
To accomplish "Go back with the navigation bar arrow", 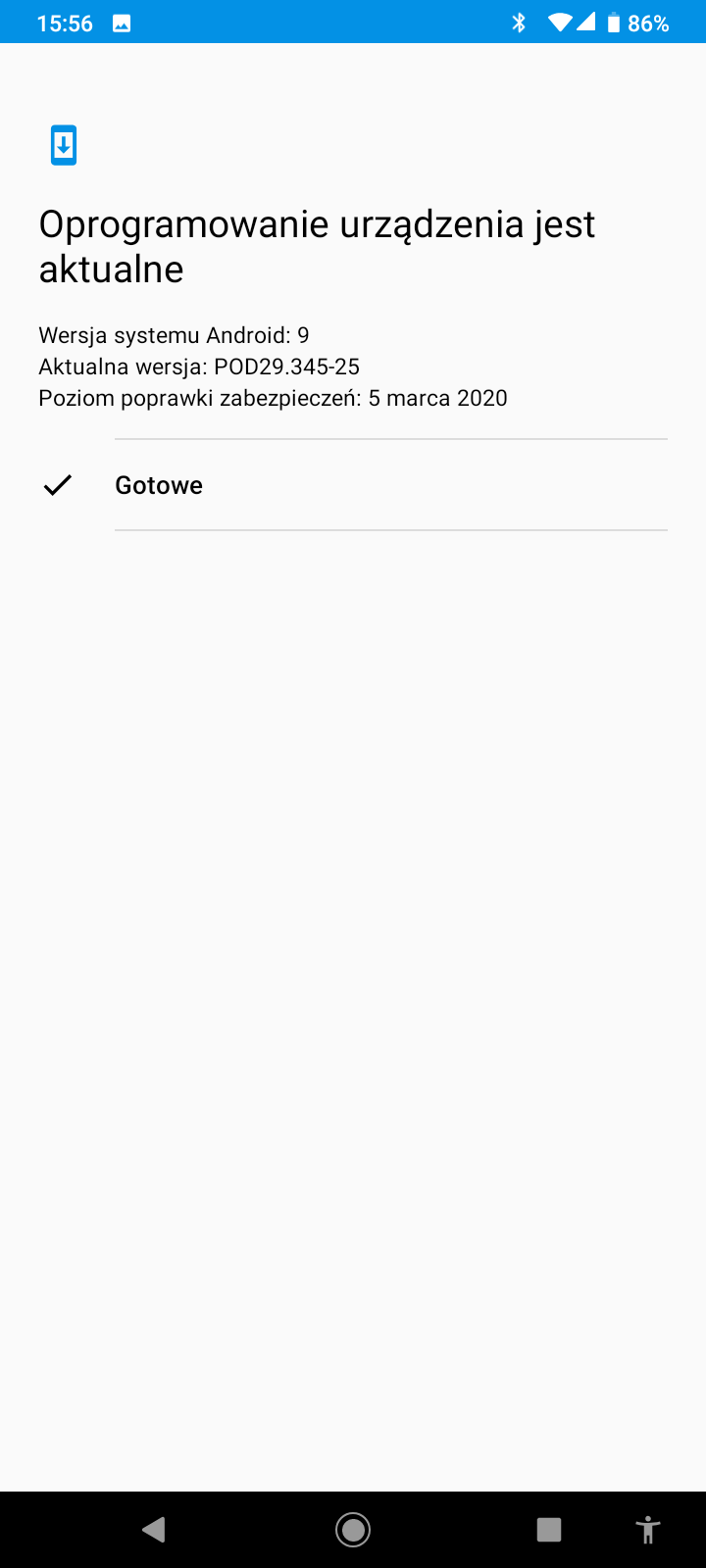I will coord(154,1530).
